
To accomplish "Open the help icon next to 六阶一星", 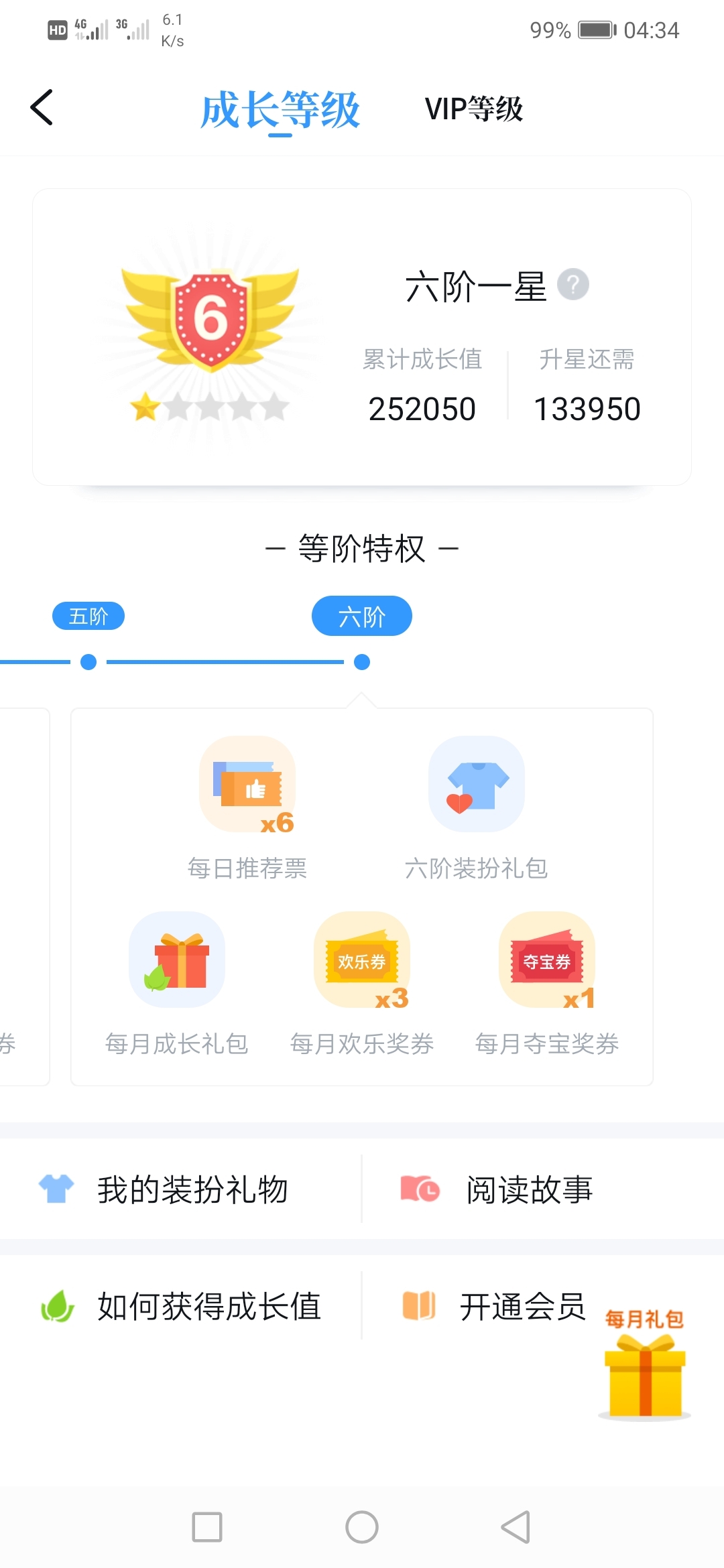I will point(573,285).
